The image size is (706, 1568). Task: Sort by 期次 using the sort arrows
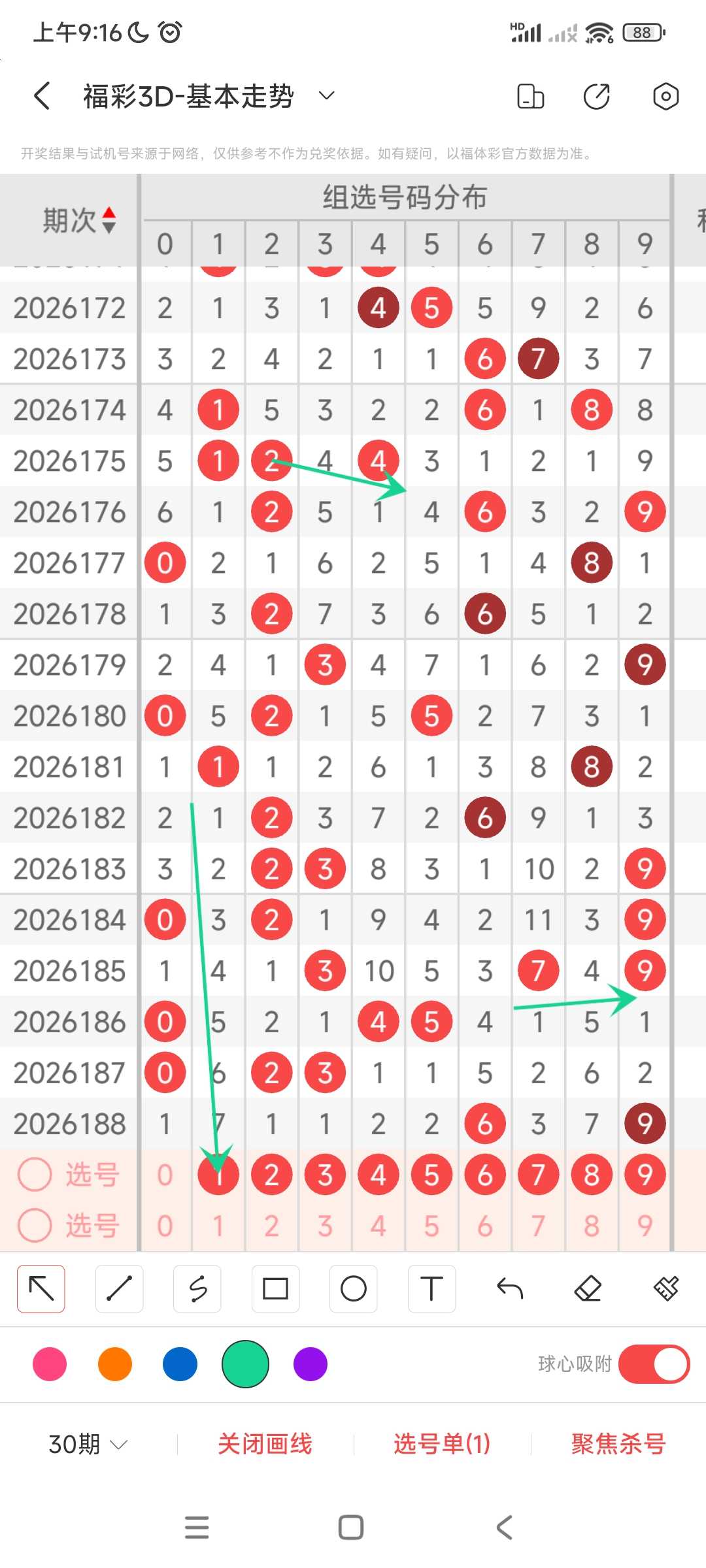pos(109,220)
